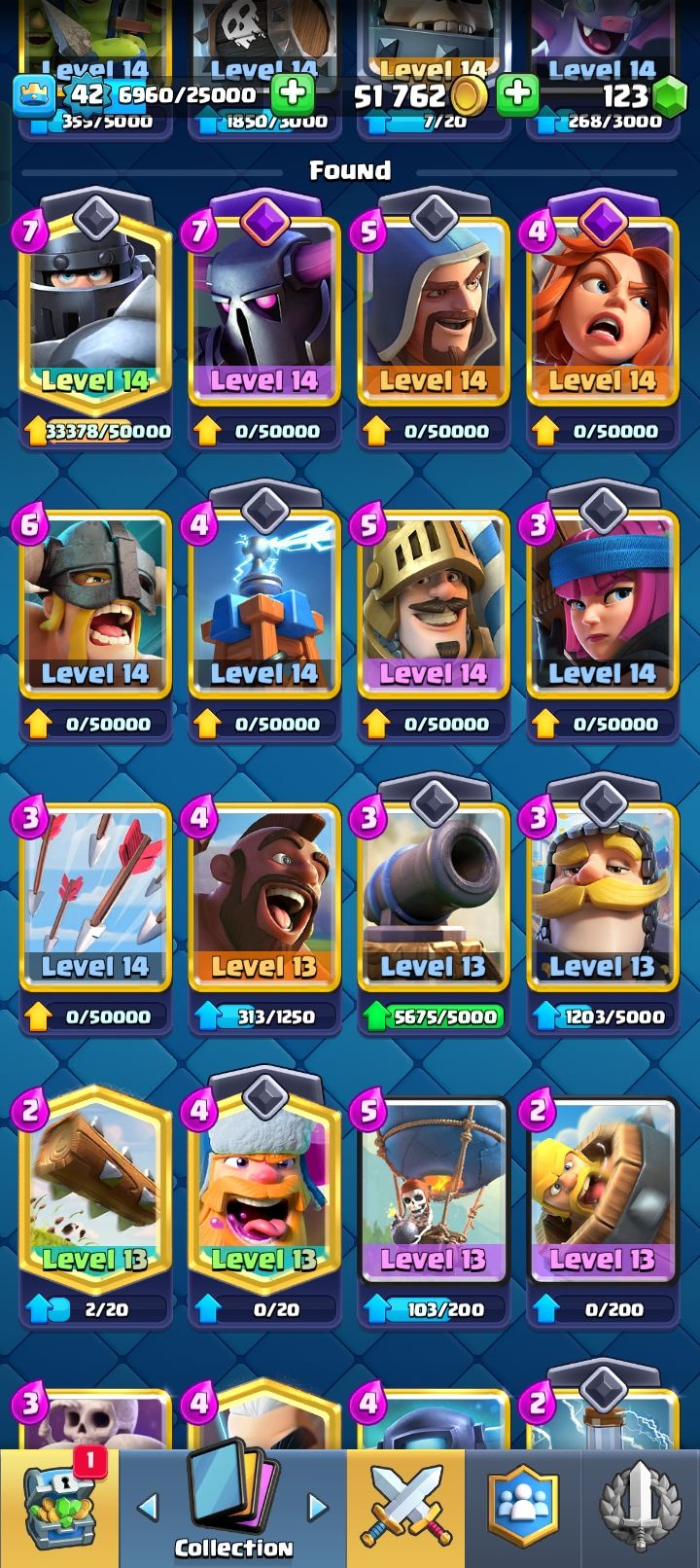This screenshot has width=700, height=1568.
Task: Switch to the Battle crossed-swords tab
Action: coord(405,1508)
